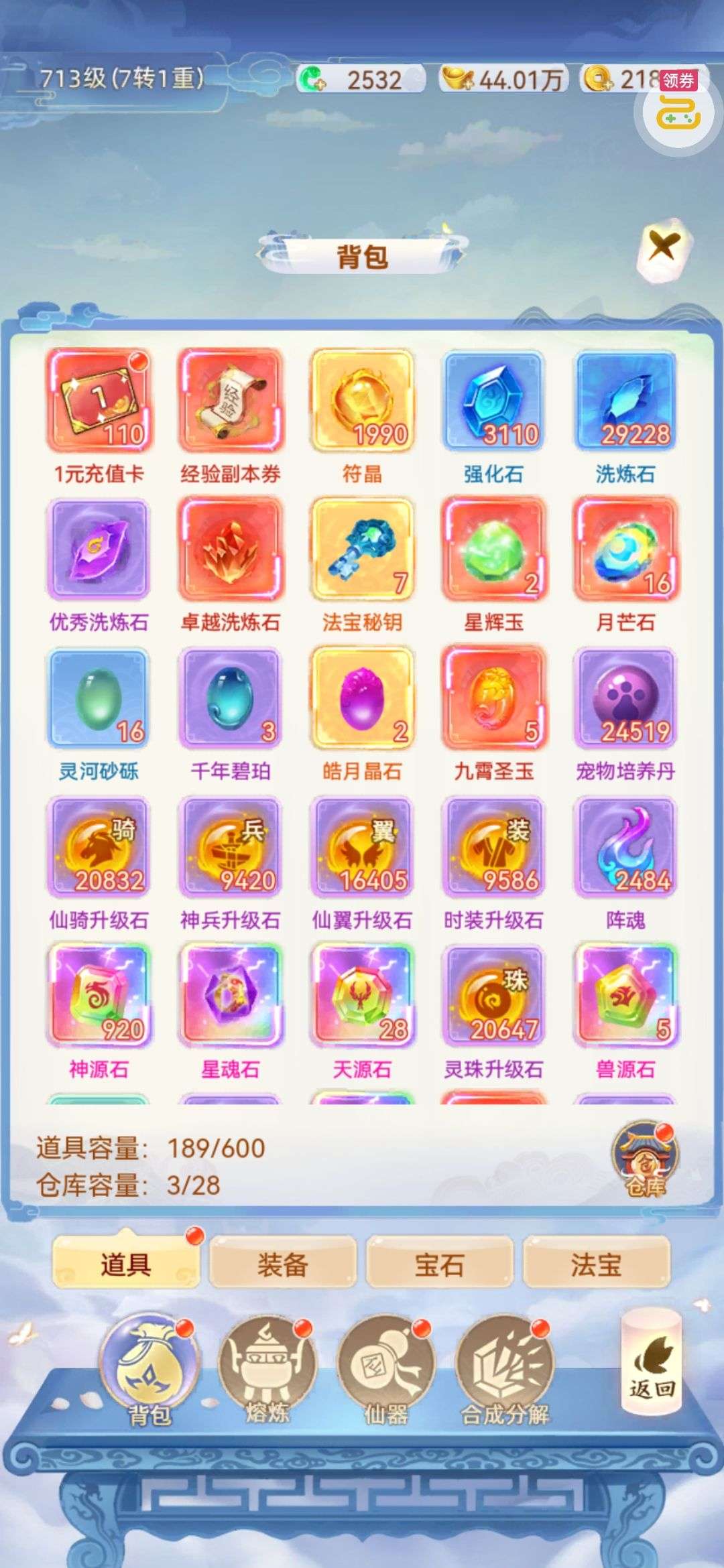Open the 阵魂 item
This screenshot has width=724, height=1568.
click(x=625, y=848)
